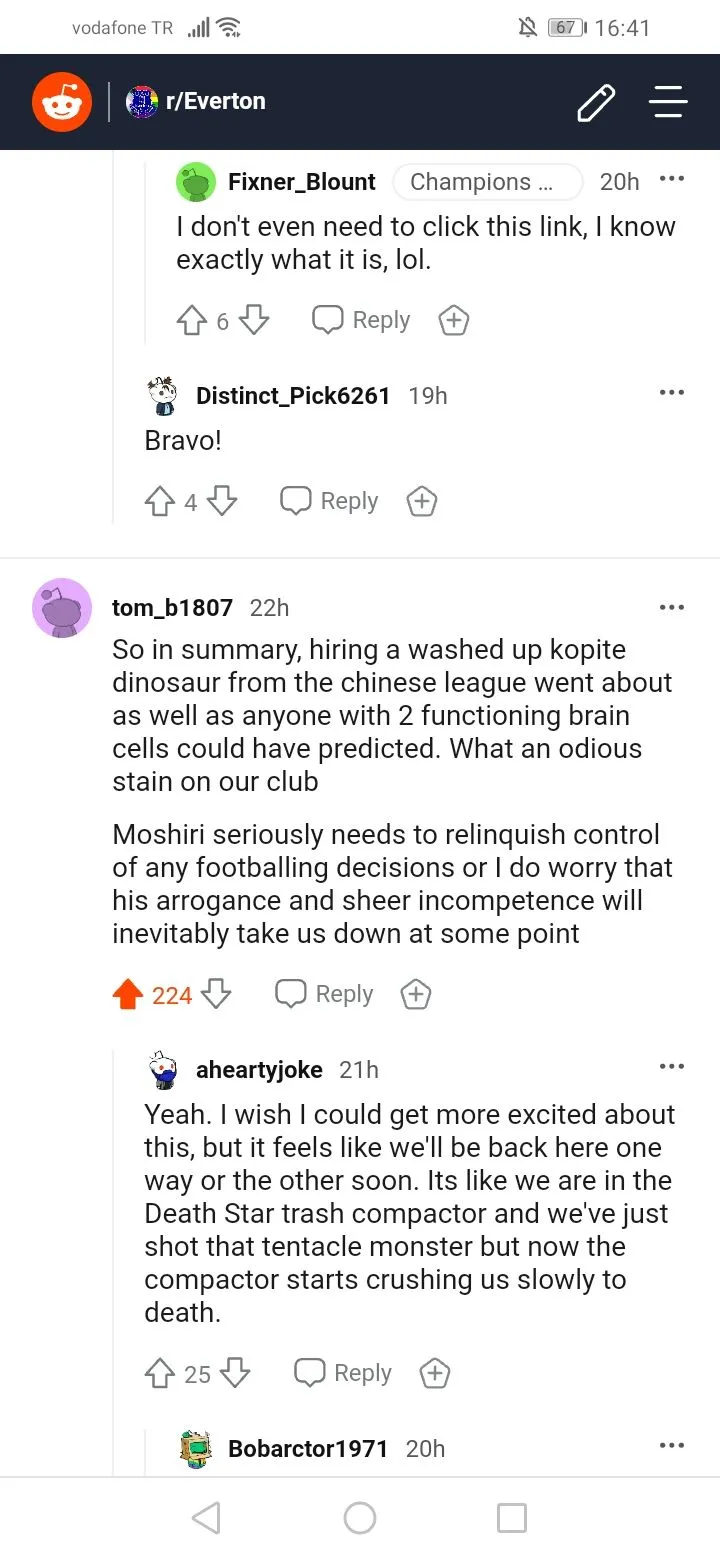Reply to aheartyjoke's comment
The image size is (720, 1560).
[344, 1373]
